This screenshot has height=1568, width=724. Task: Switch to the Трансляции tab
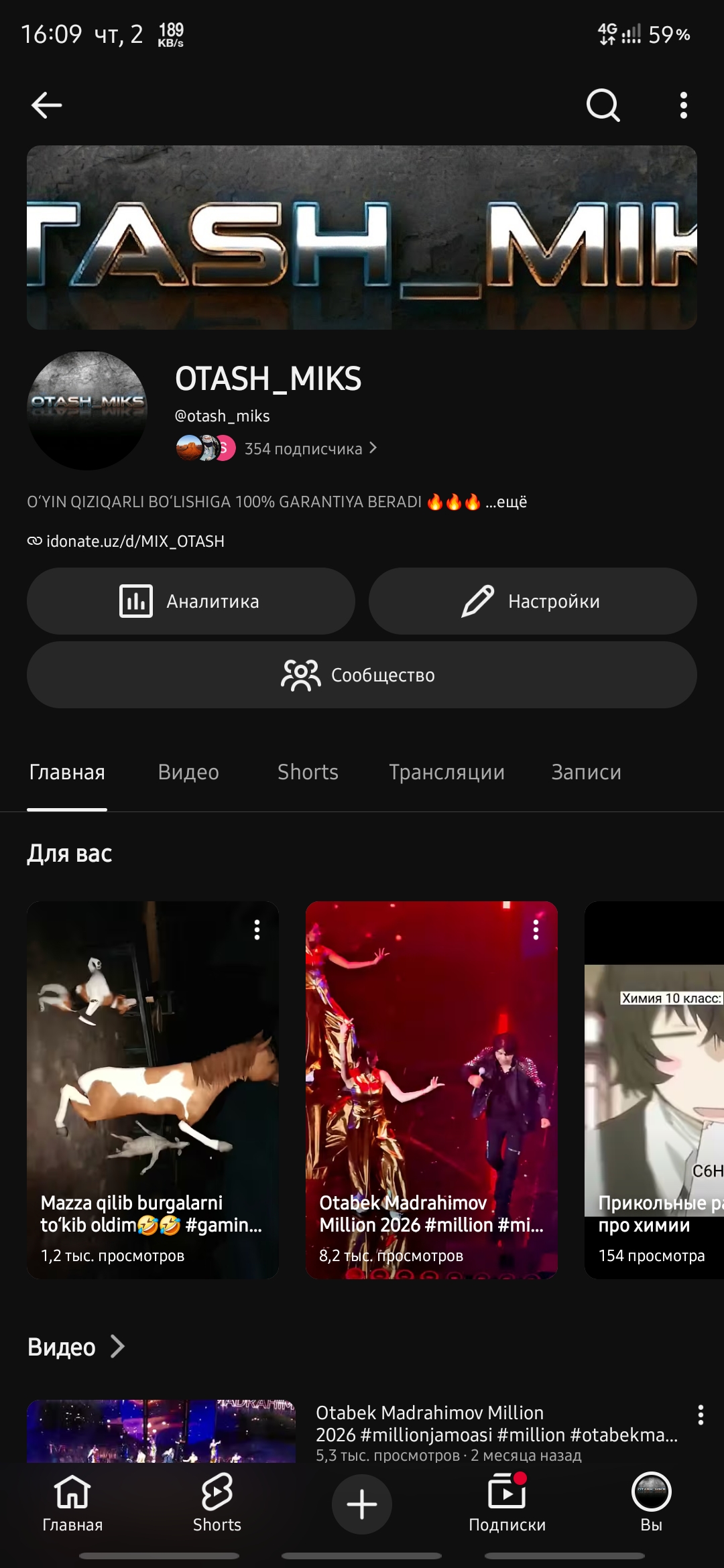pos(446,772)
